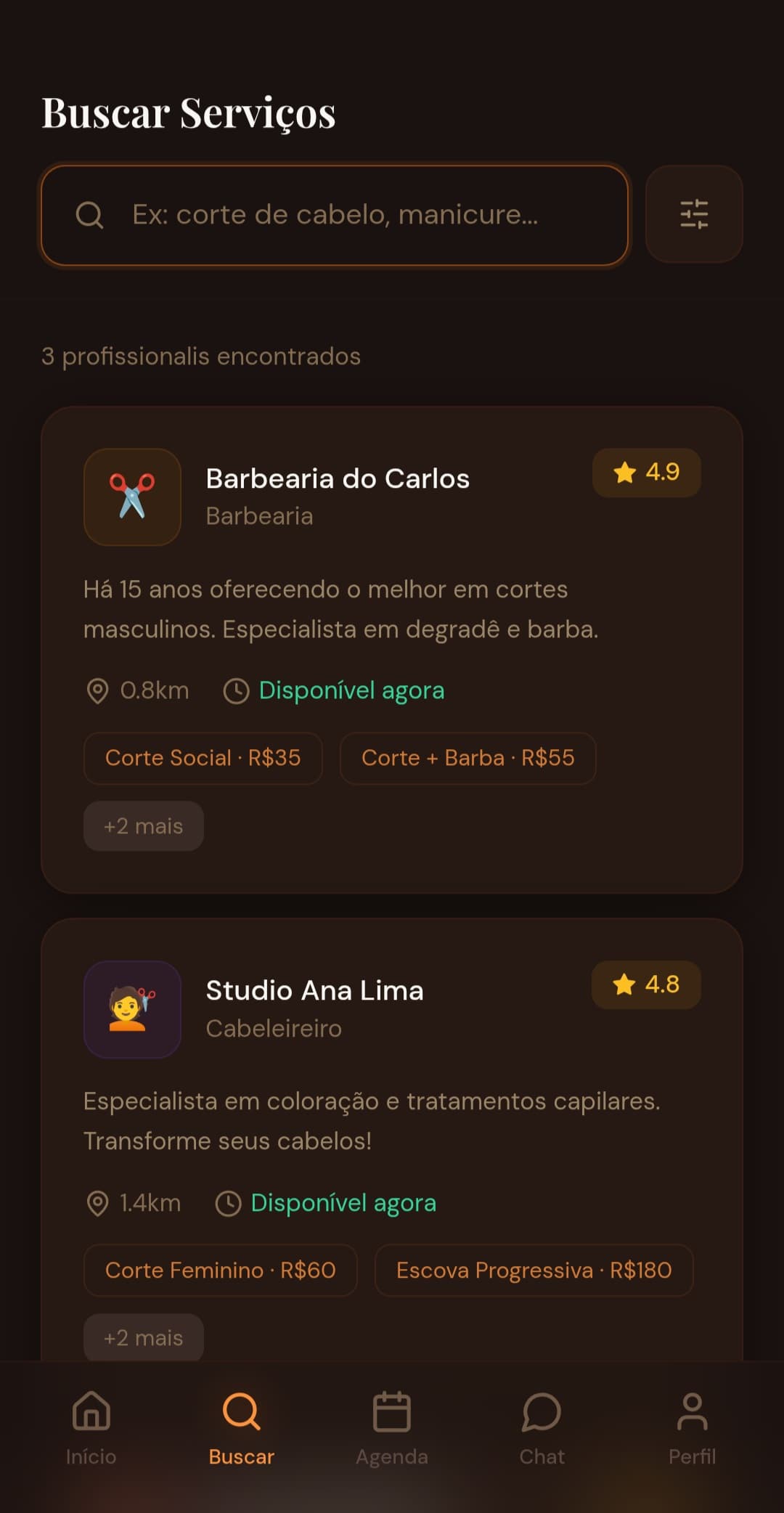784x1513 pixels.
Task: Open the Perfil profile icon
Action: click(693, 1412)
